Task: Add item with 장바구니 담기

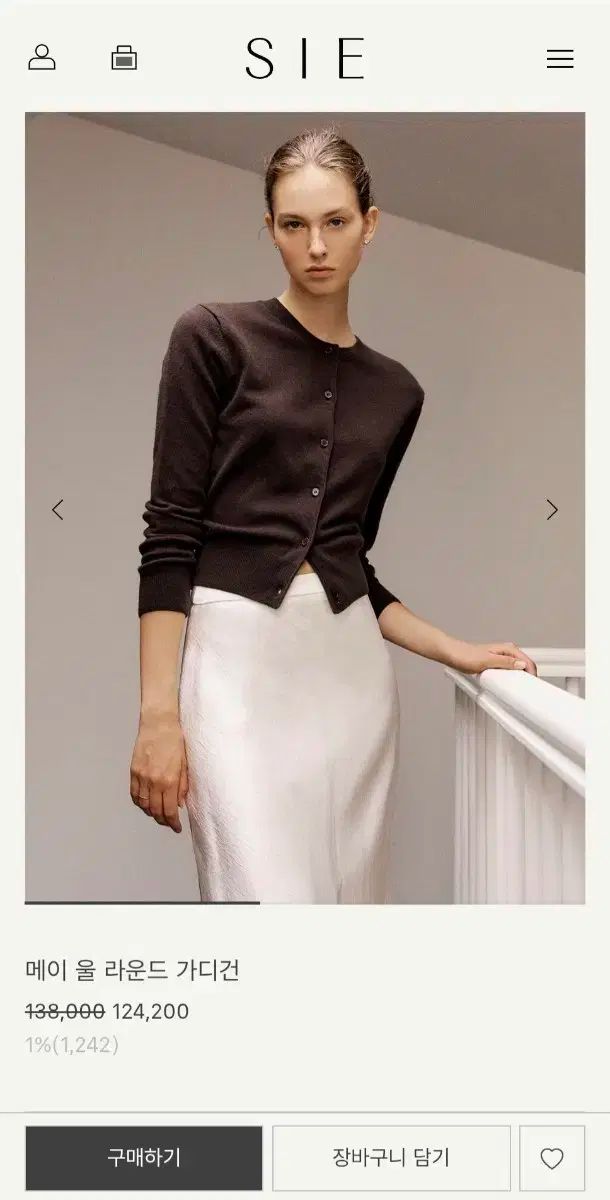Action: click(x=391, y=1158)
